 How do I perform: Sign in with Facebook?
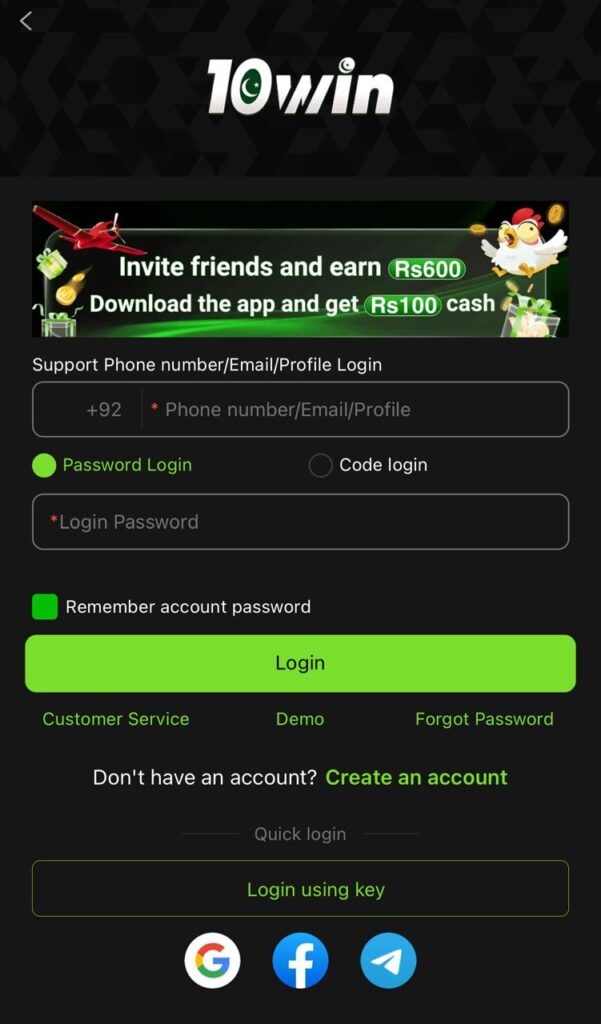(300, 961)
